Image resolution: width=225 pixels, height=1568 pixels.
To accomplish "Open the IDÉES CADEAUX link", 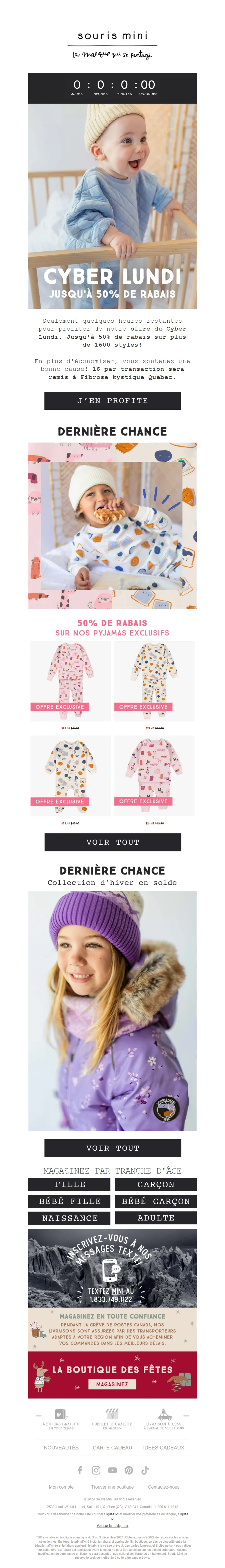I will pyautogui.click(x=164, y=1447).
